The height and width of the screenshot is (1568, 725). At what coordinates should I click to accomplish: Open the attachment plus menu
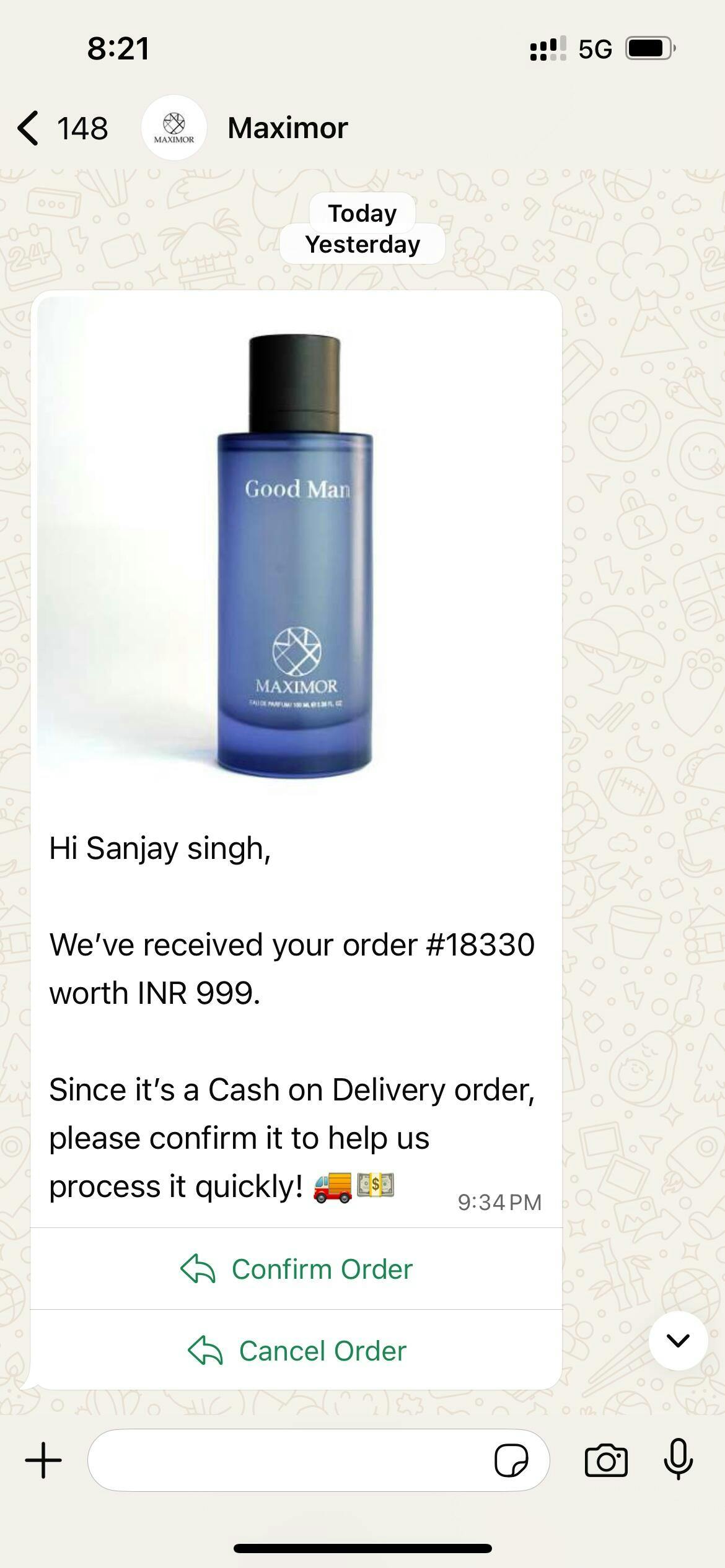43,1460
